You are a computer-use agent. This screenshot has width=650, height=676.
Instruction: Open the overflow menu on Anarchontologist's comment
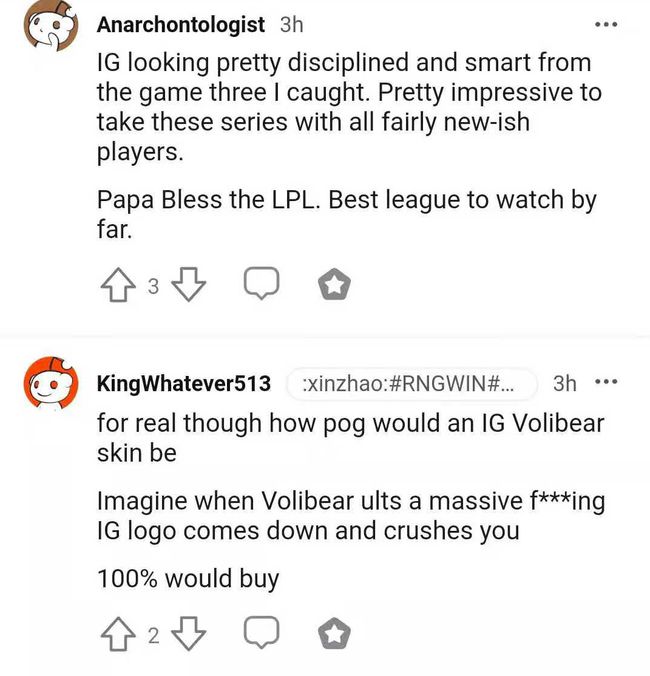tap(606, 24)
